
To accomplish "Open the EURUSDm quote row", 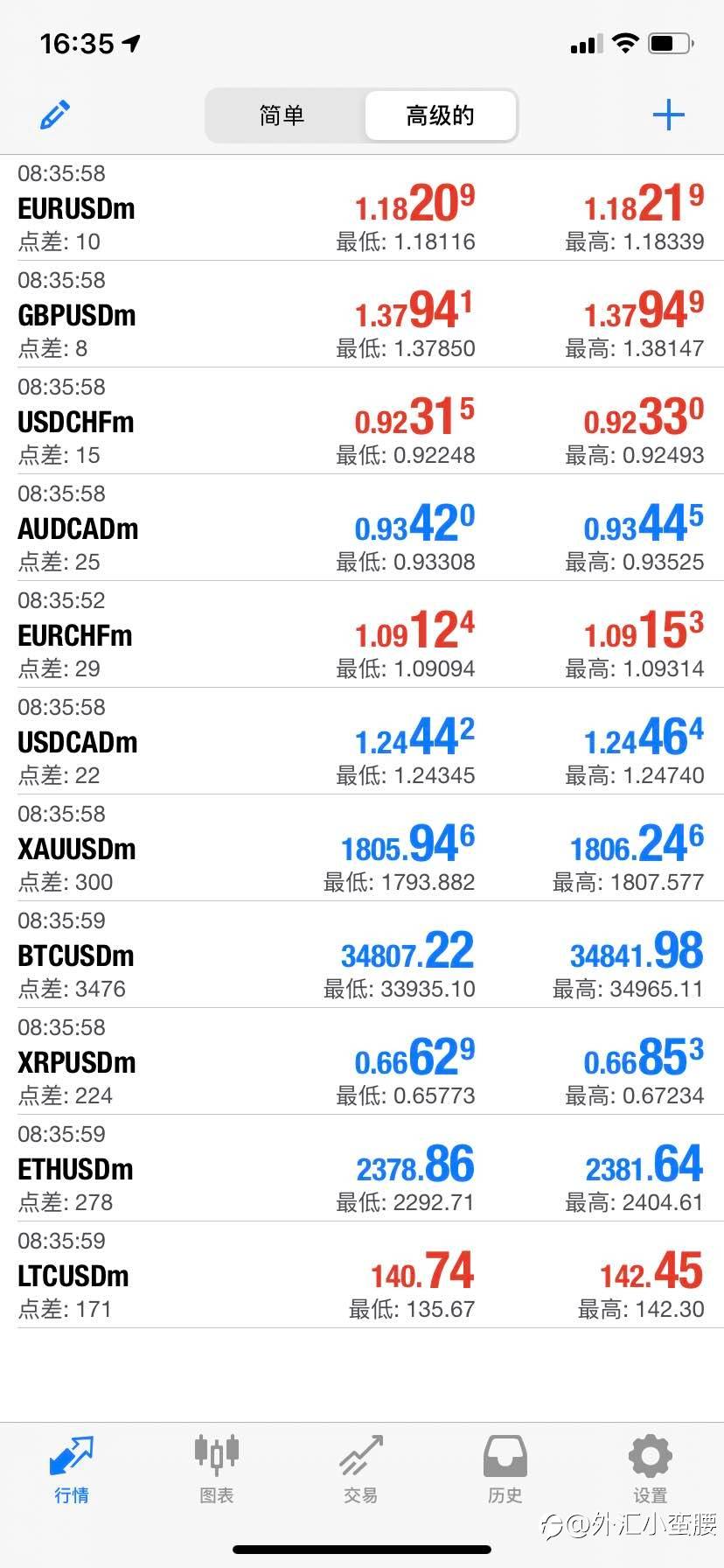I will click(77, 209).
